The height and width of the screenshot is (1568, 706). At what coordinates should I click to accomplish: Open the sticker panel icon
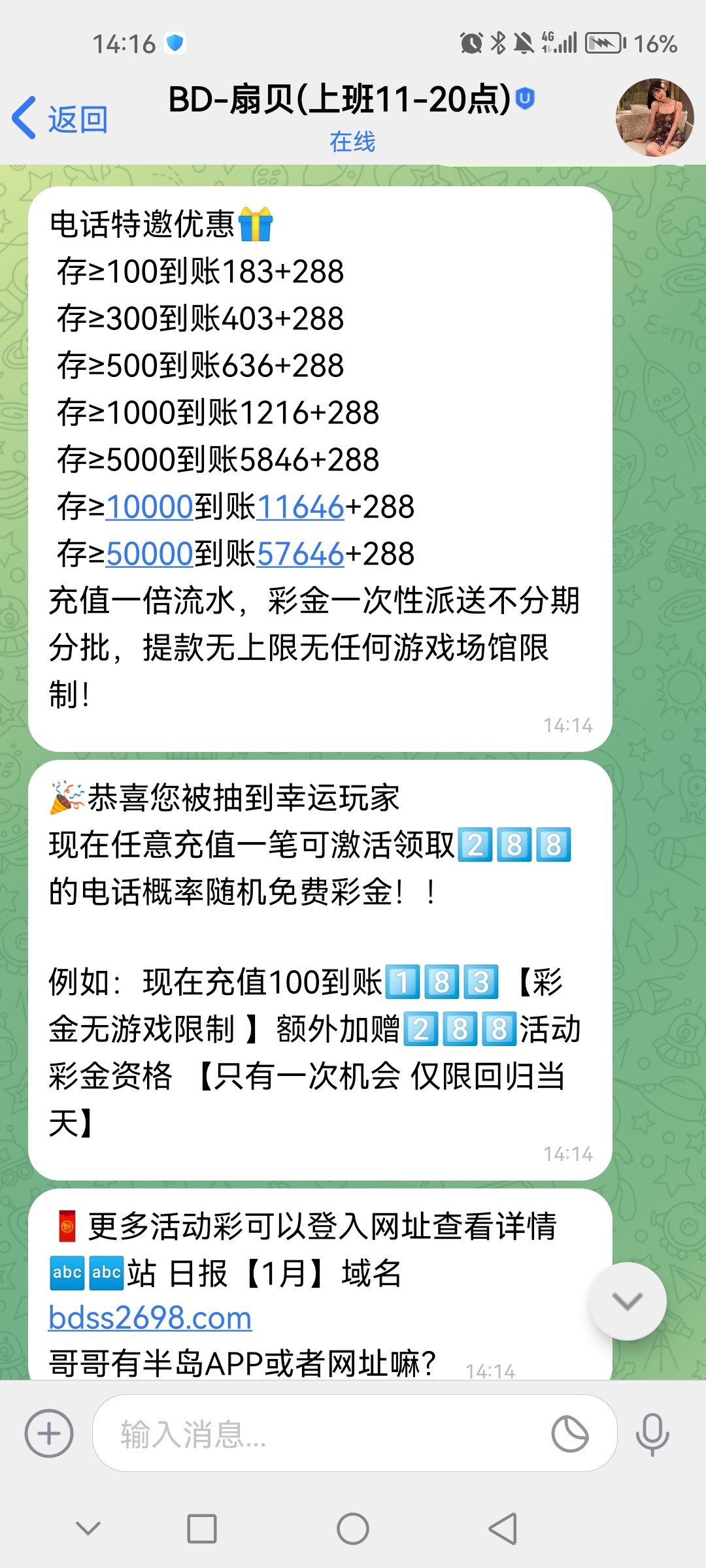click(x=570, y=1433)
